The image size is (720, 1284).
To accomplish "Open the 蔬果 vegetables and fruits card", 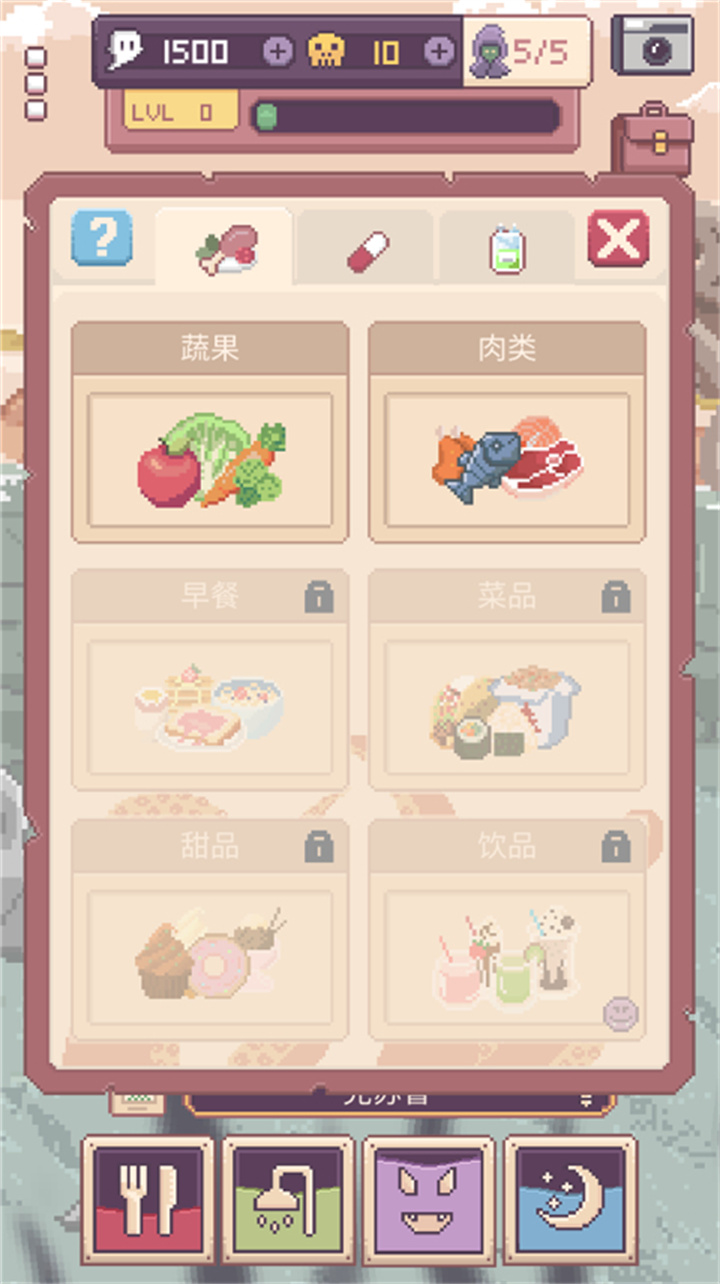I will pos(210,430).
